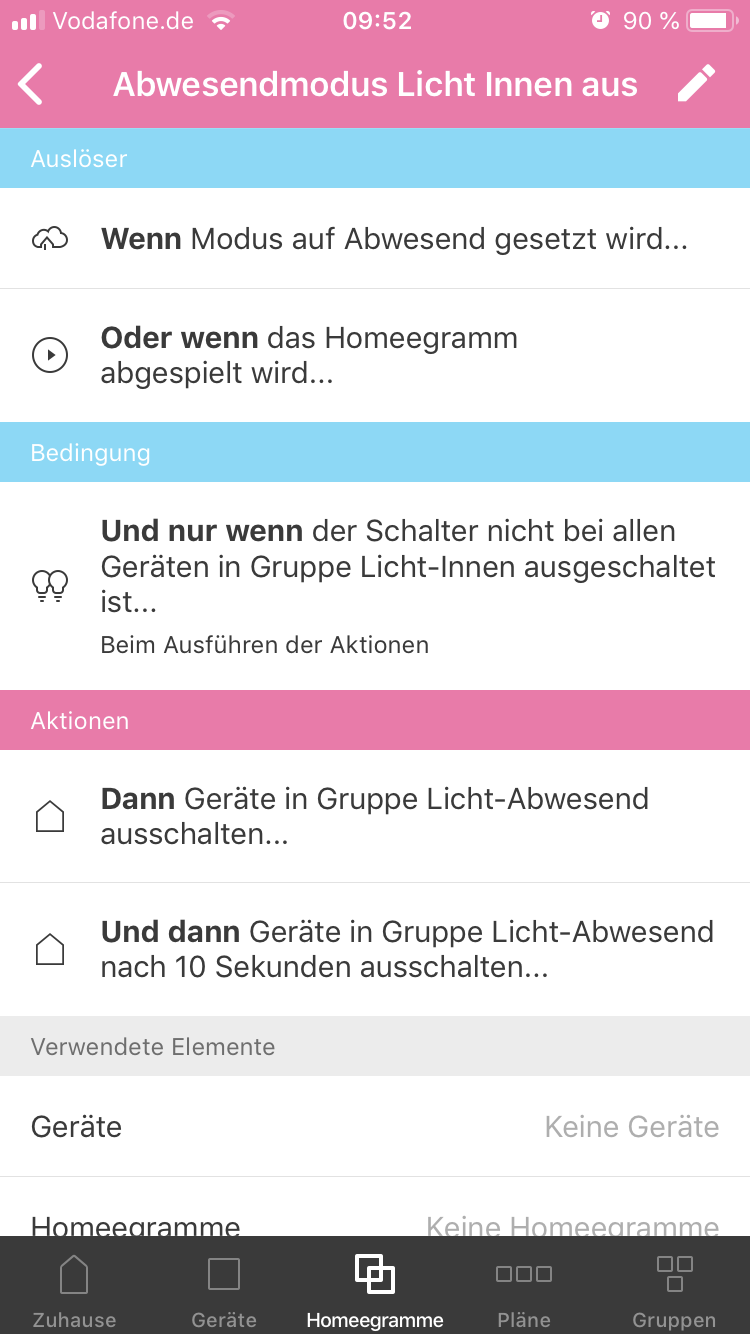Open the Geräte row under Verwendete Elemente
Screen dimensions: 750x1334
pos(375,1127)
